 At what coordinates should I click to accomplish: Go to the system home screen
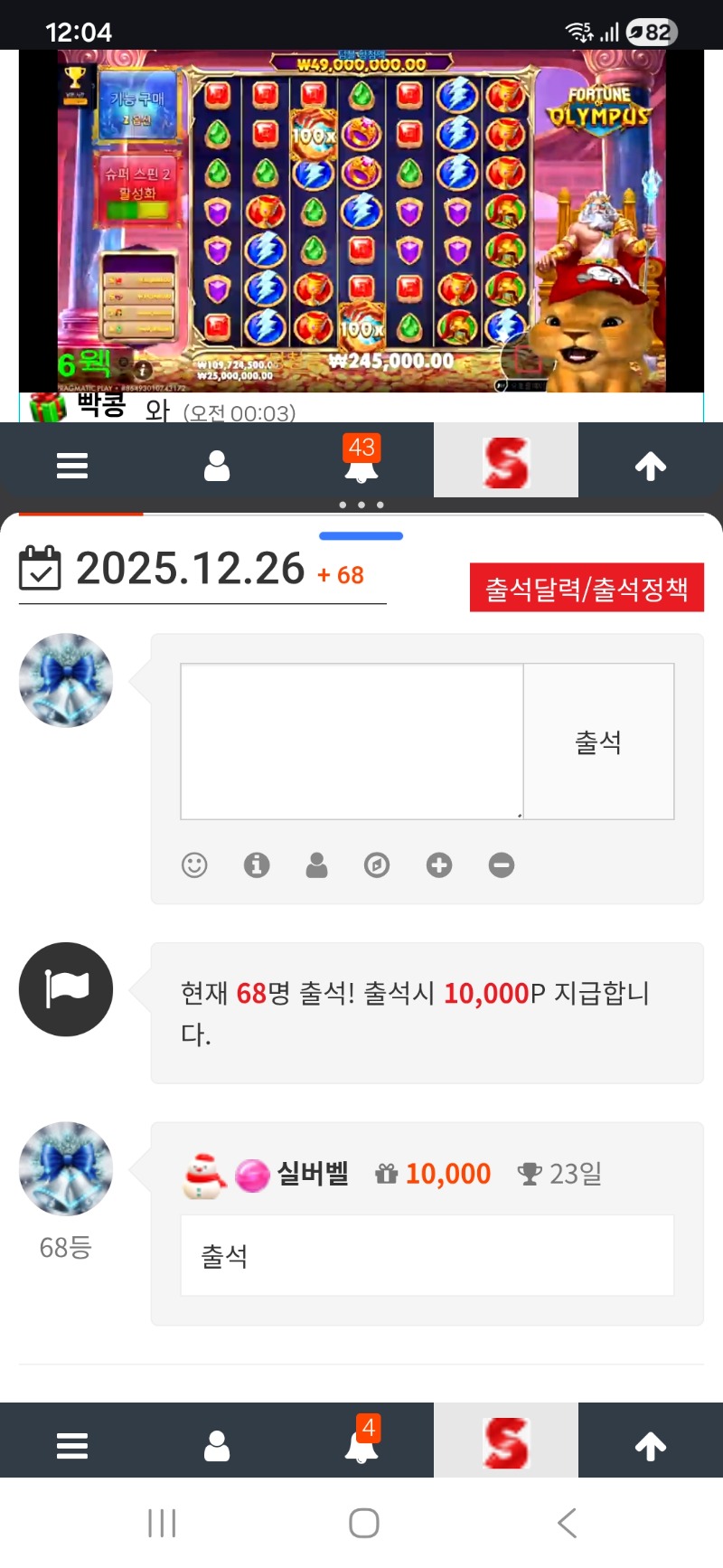click(x=363, y=1524)
